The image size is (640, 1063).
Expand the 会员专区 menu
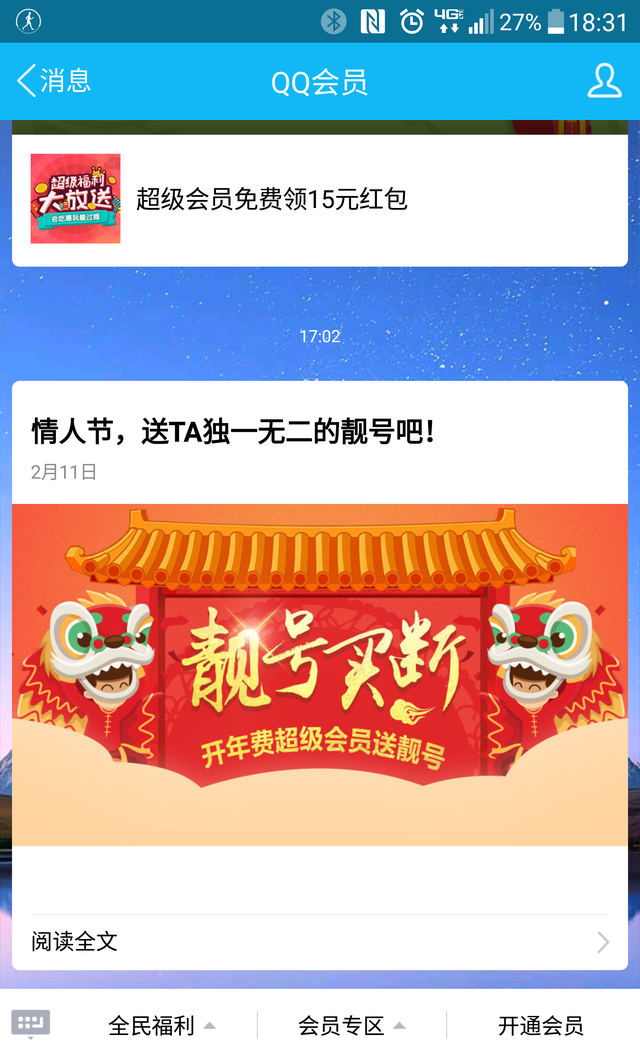coord(351,1025)
